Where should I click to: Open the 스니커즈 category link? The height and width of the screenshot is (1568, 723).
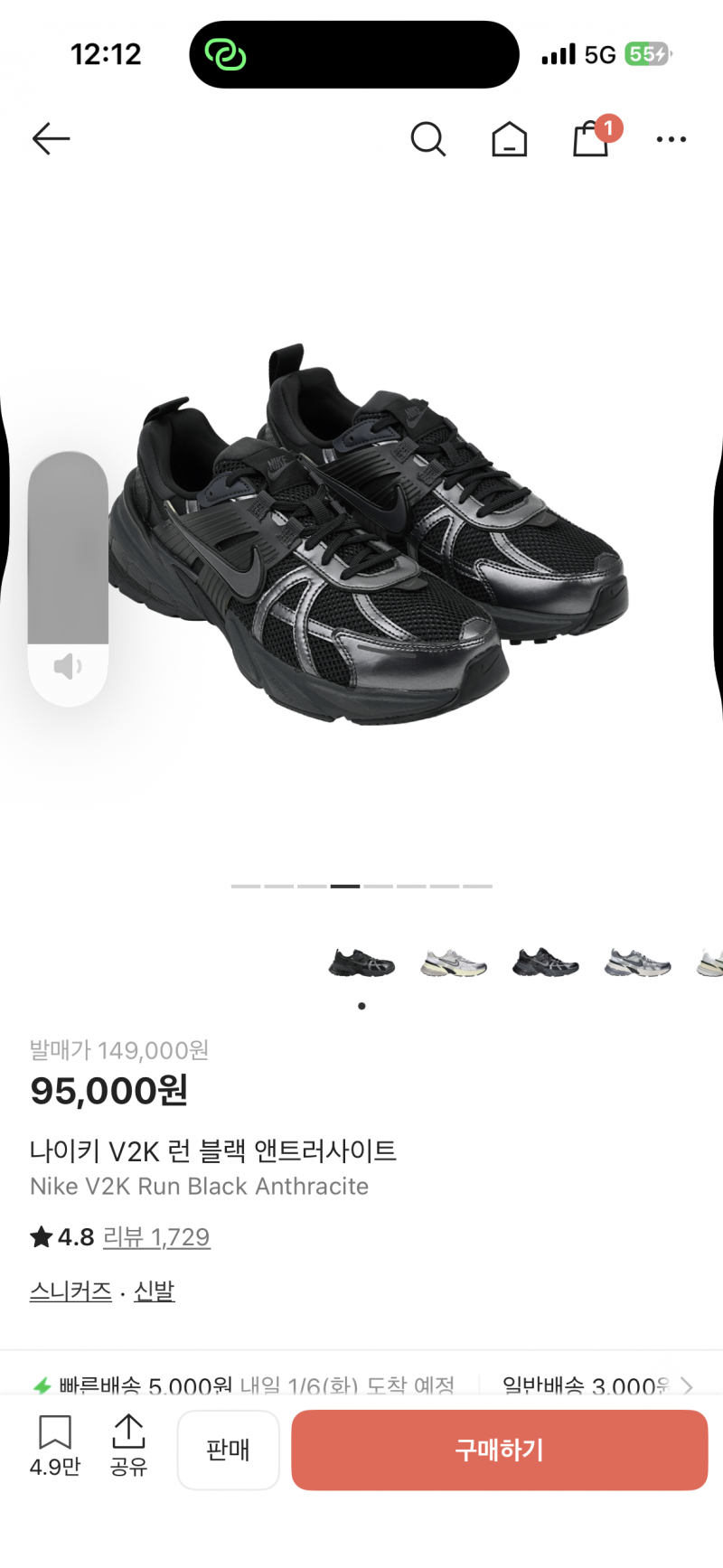pos(70,1291)
